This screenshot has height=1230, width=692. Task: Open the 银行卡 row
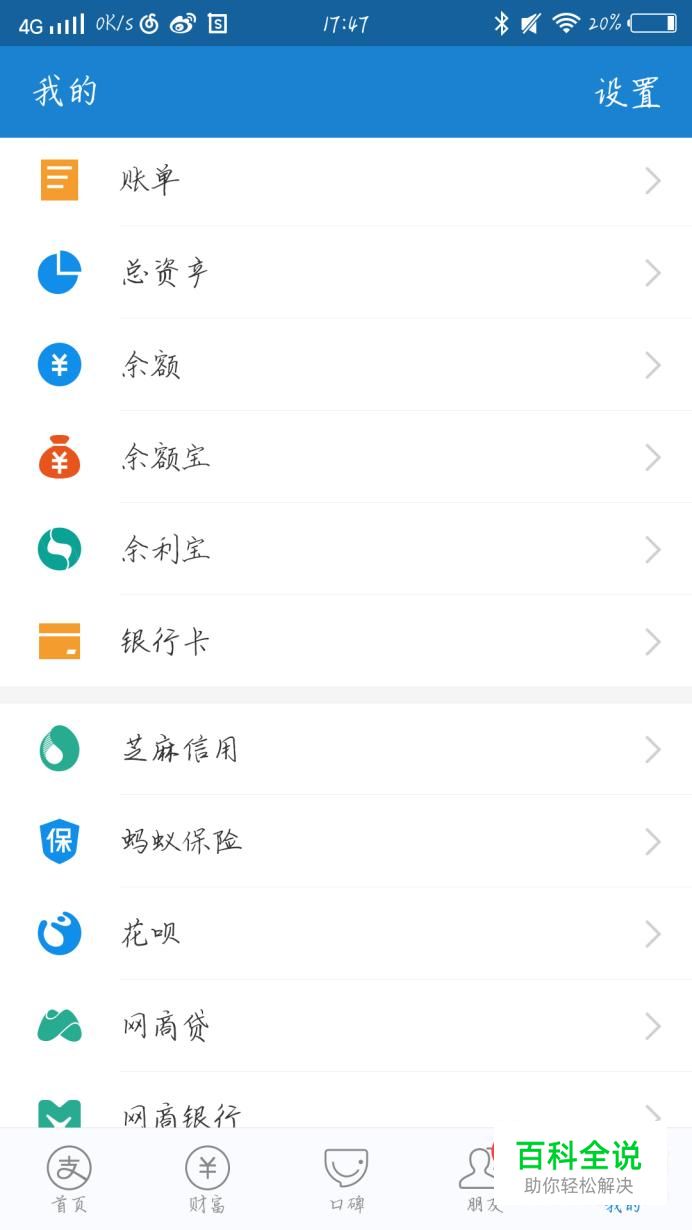click(x=346, y=641)
